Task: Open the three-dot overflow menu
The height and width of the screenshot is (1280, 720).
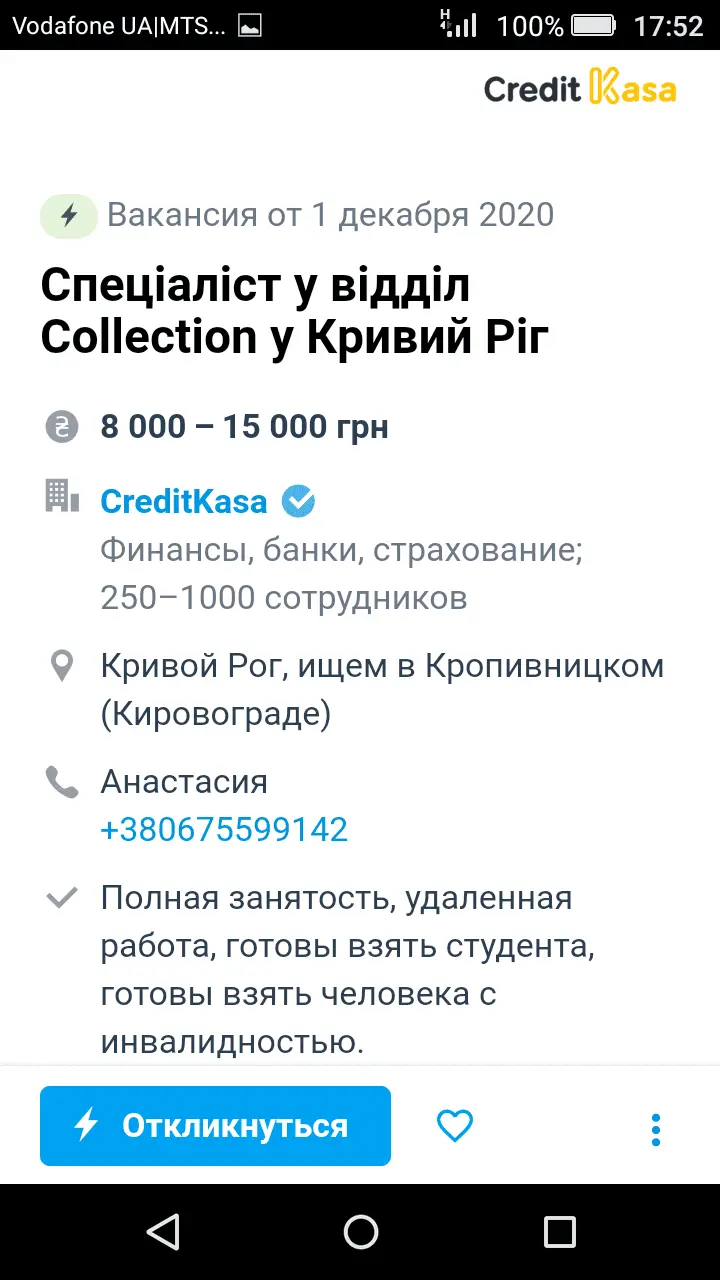Action: 655,1129
